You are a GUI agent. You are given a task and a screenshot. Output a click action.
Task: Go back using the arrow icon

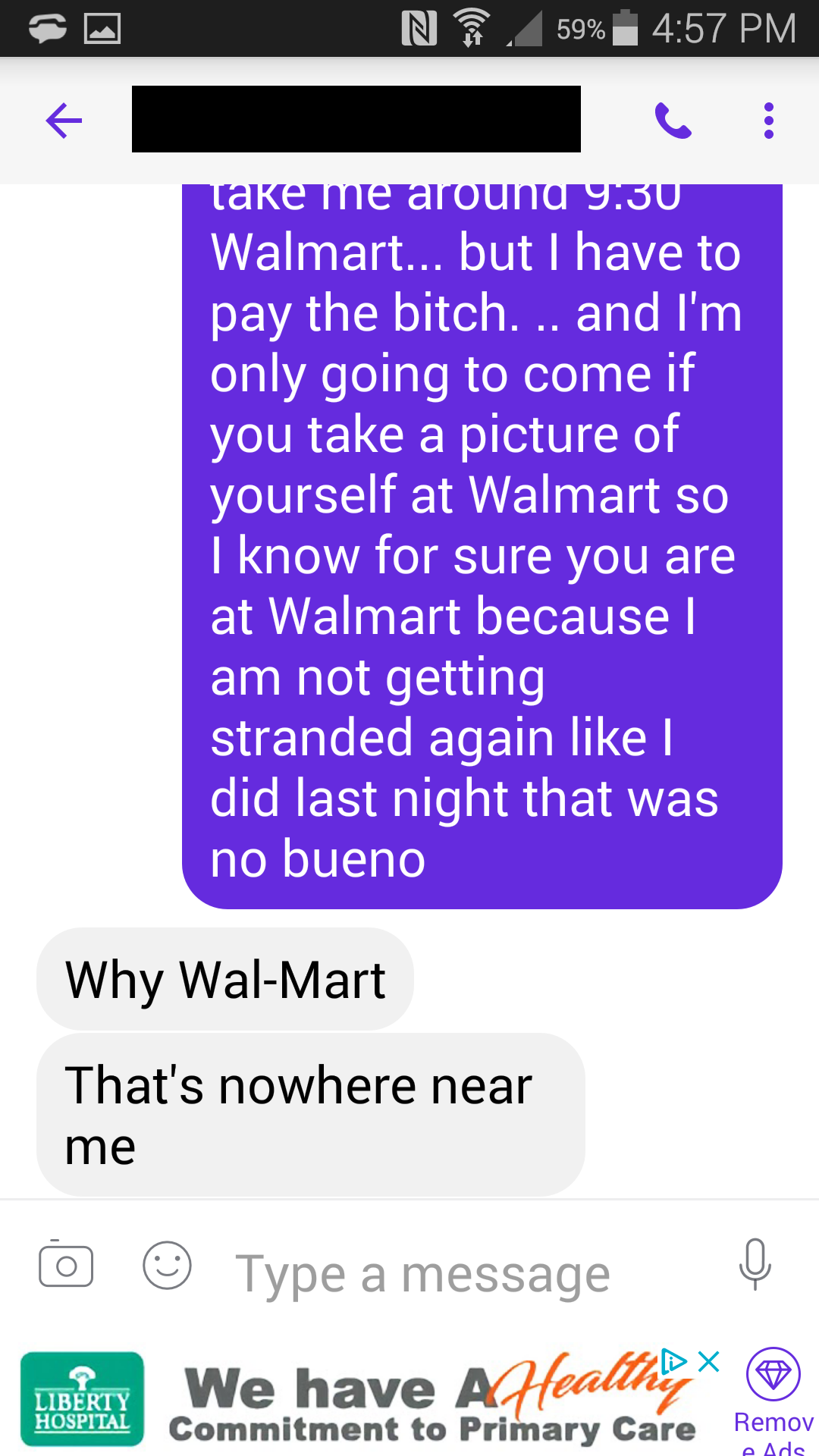64,121
